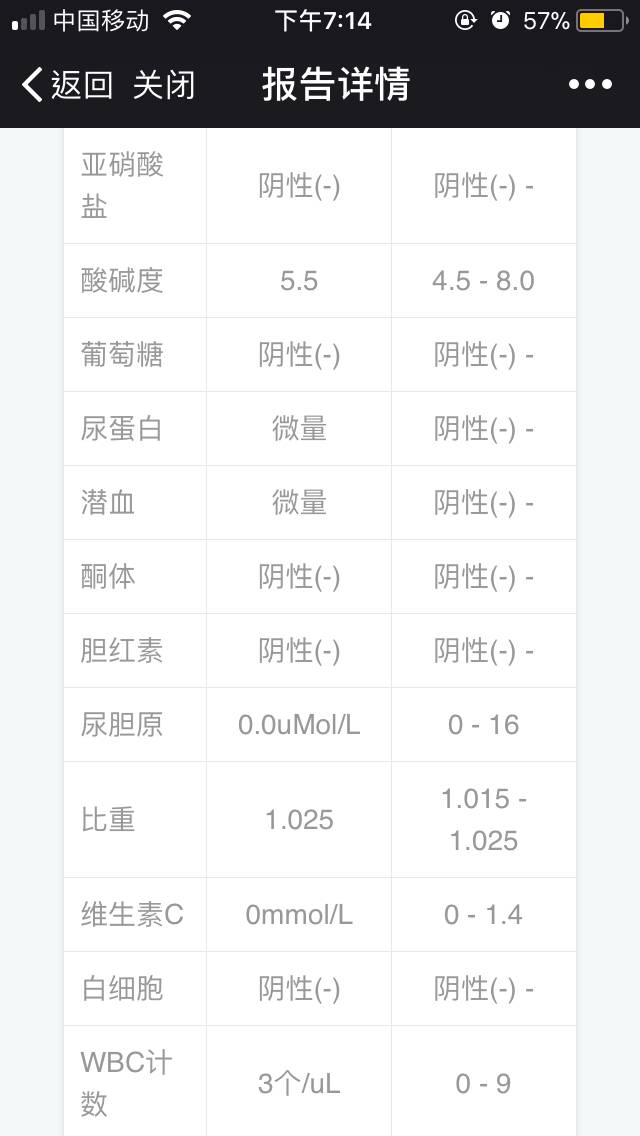
Task: Open the three-dot more options menu
Action: [590, 85]
